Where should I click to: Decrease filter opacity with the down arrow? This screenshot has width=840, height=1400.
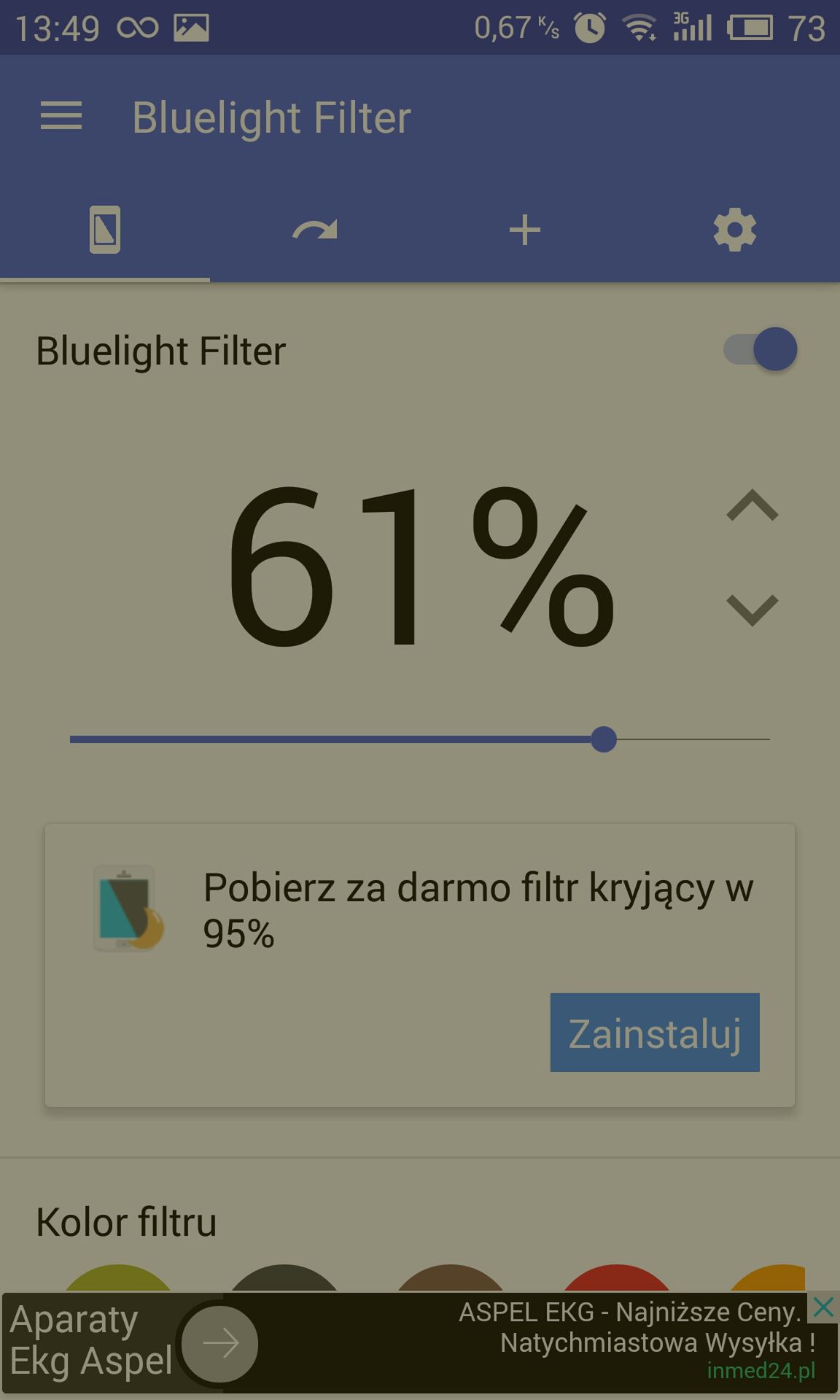[752, 610]
